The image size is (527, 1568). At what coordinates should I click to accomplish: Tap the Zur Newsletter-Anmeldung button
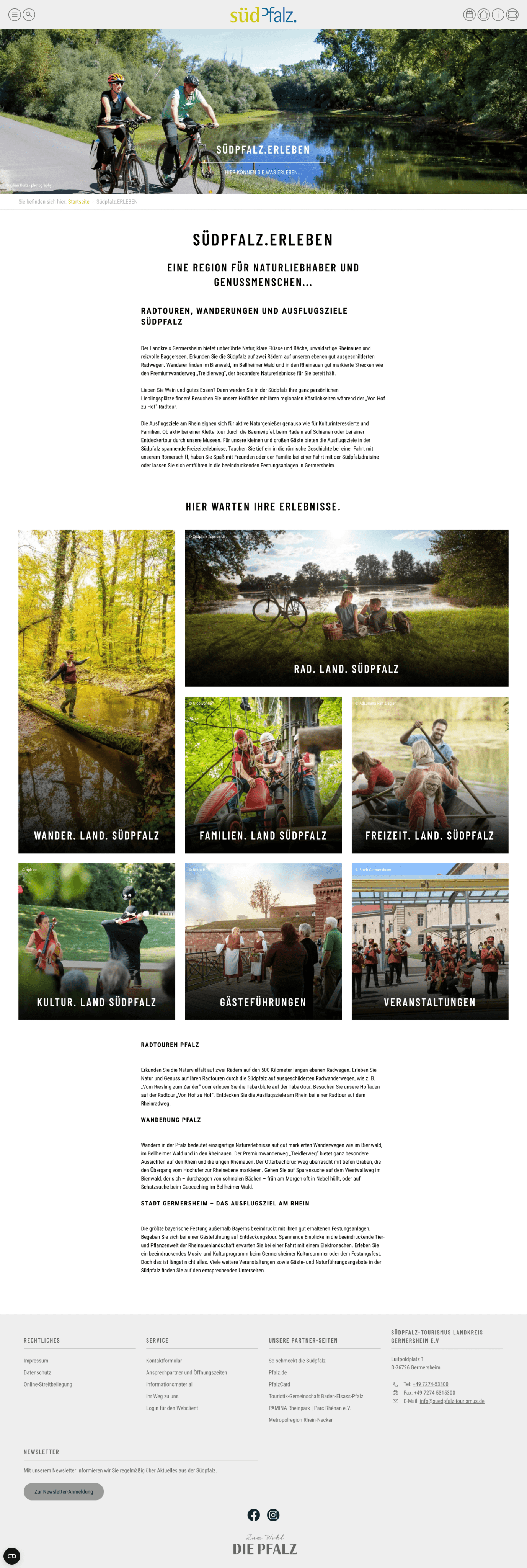[x=64, y=1491]
